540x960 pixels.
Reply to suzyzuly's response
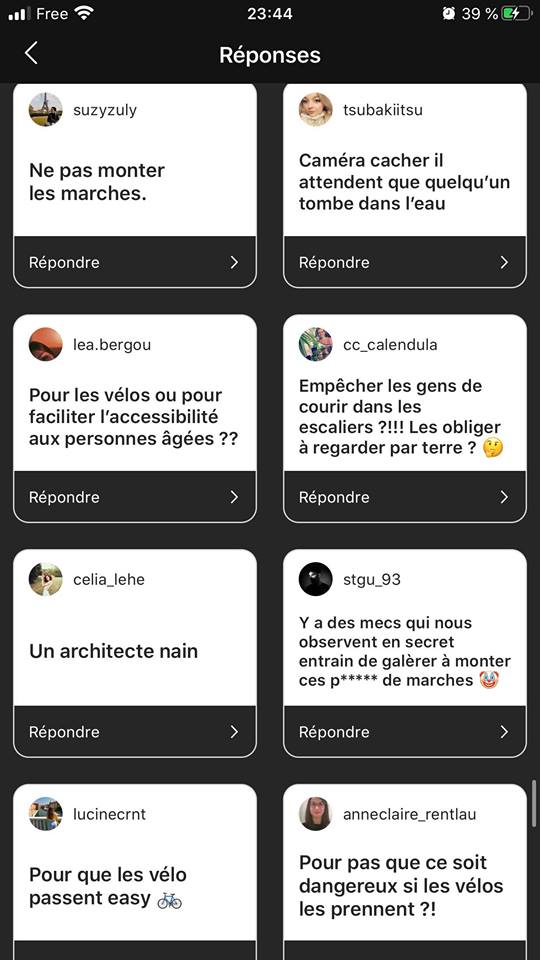[x=135, y=262]
